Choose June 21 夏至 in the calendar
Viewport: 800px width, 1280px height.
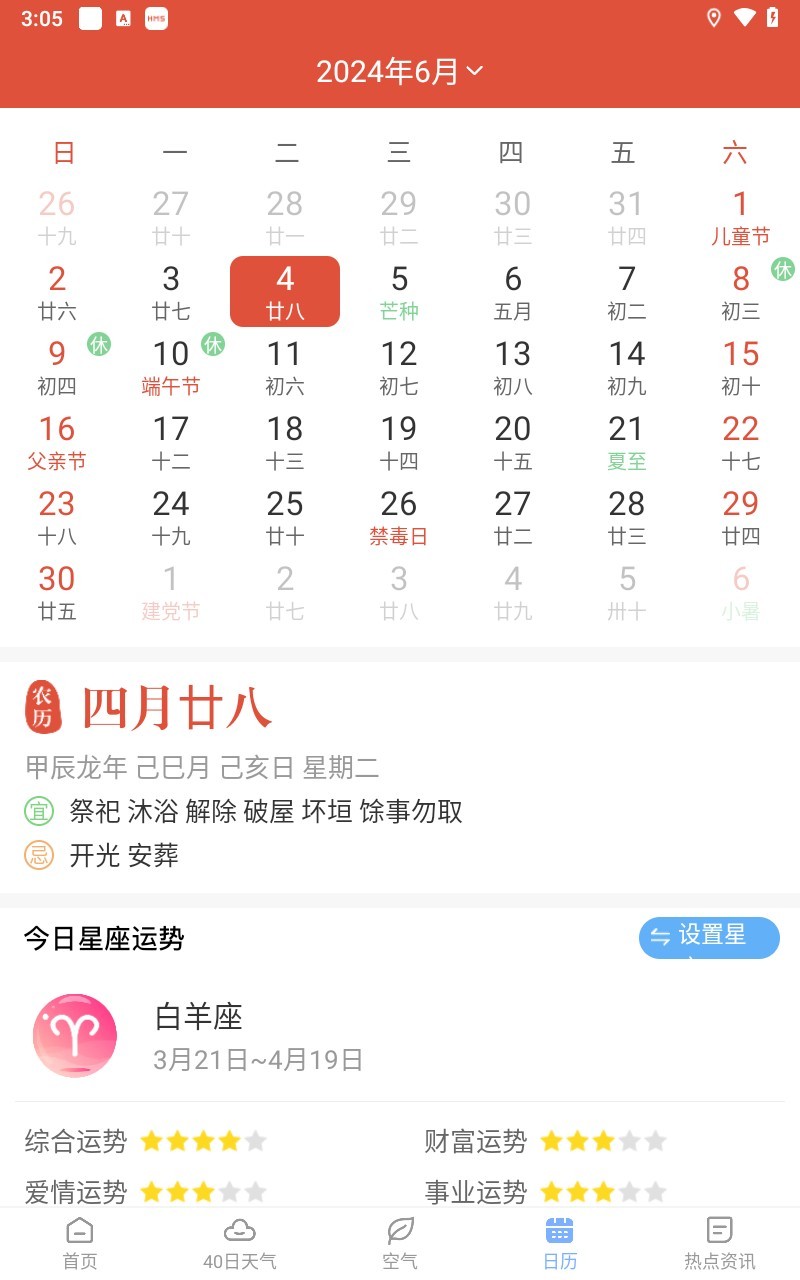[626, 441]
